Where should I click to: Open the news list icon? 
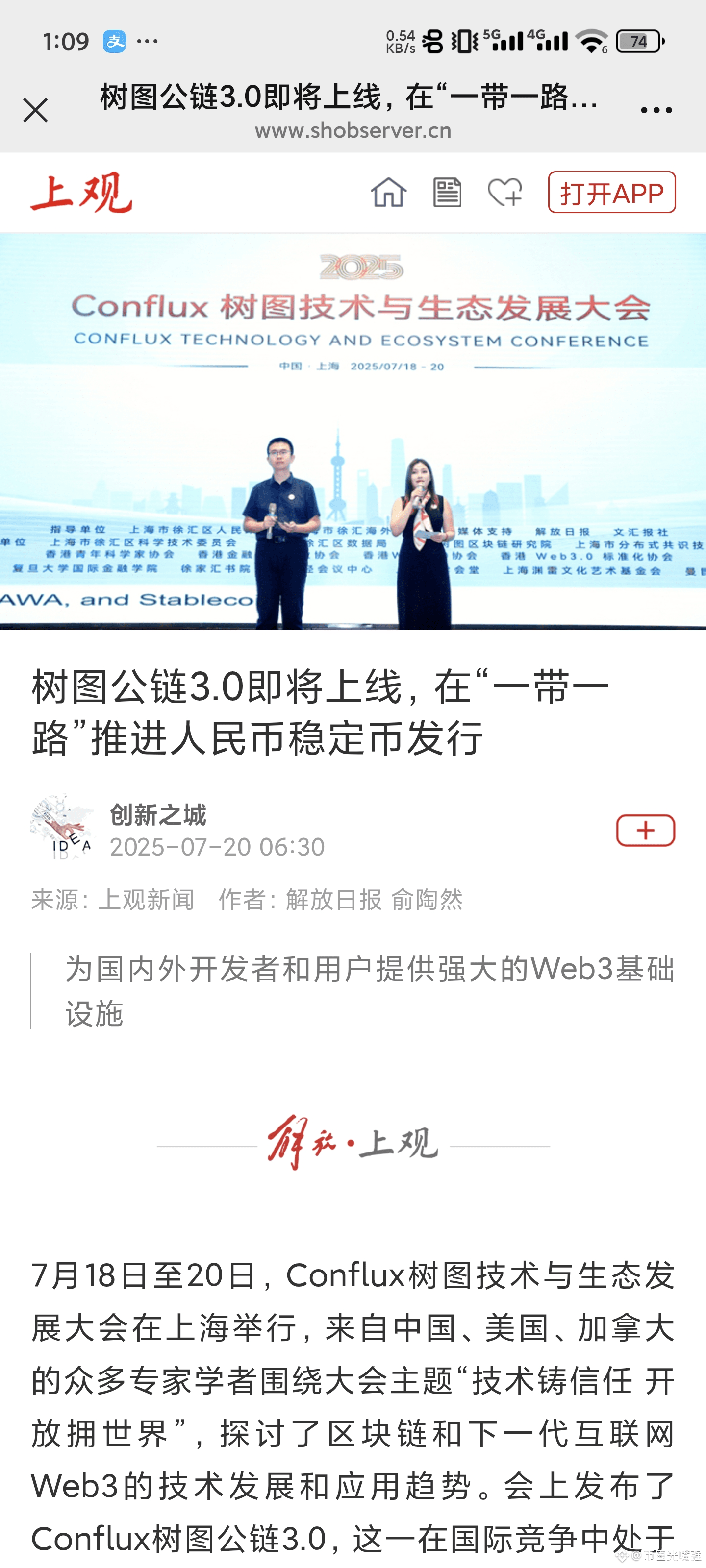coord(447,193)
